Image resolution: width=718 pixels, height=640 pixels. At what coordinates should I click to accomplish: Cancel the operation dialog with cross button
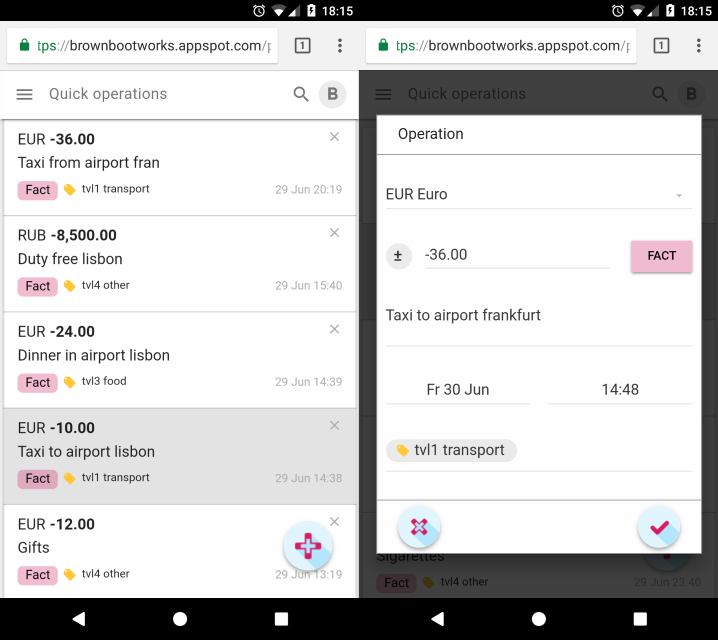[x=419, y=527]
